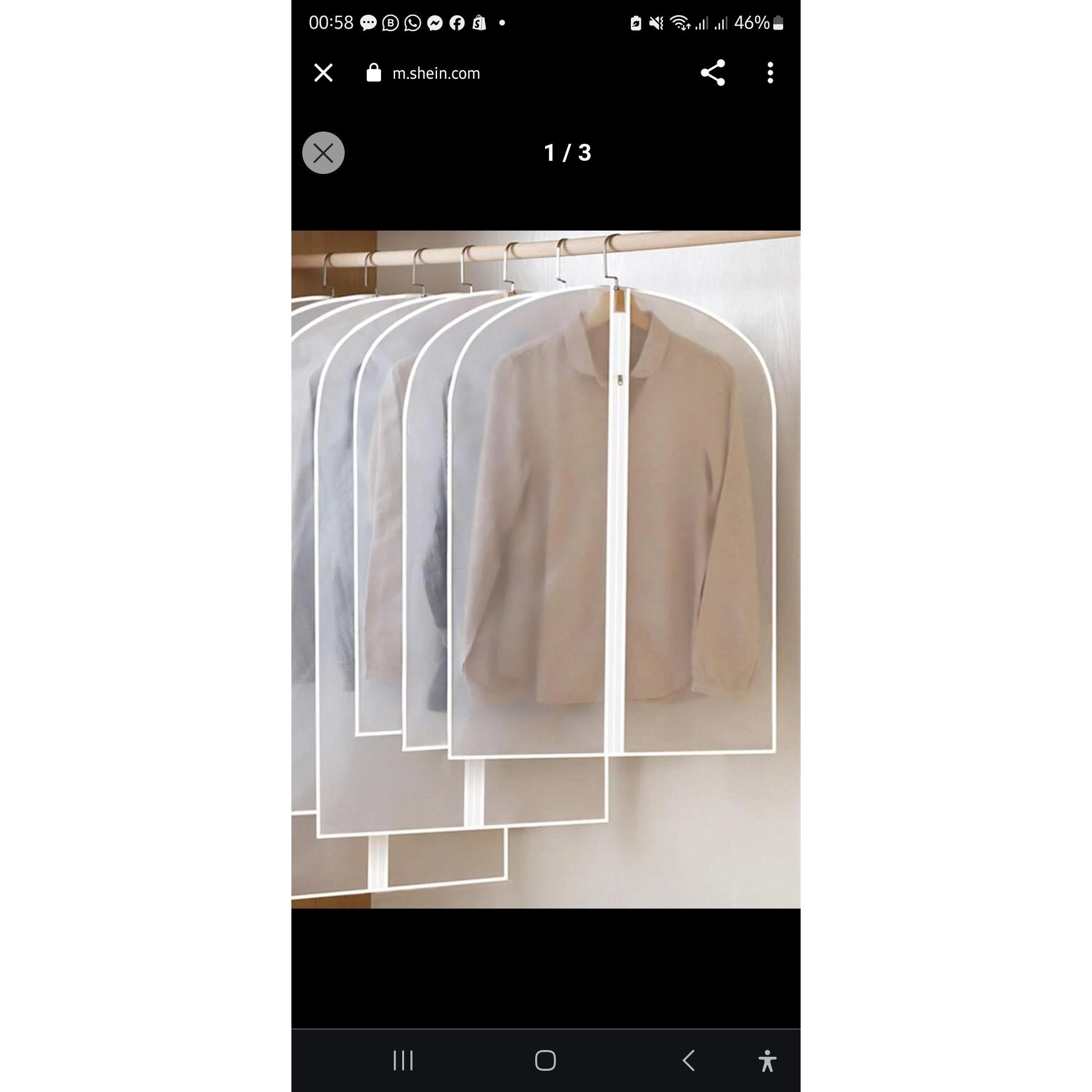Open the browser overflow menu
Image resolution: width=1092 pixels, height=1092 pixels.
click(770, 73)
